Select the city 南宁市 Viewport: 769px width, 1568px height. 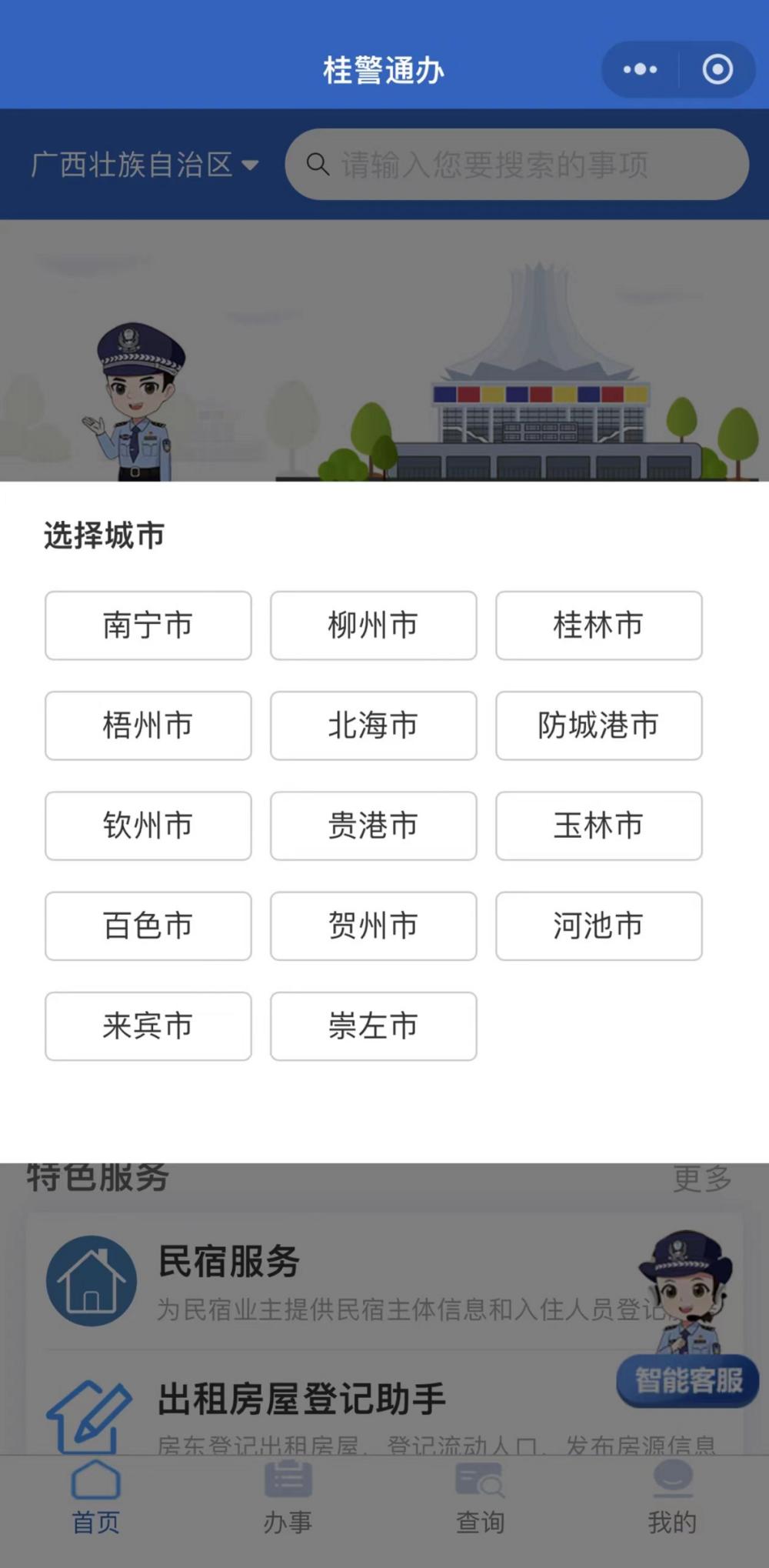coord(147,626)
